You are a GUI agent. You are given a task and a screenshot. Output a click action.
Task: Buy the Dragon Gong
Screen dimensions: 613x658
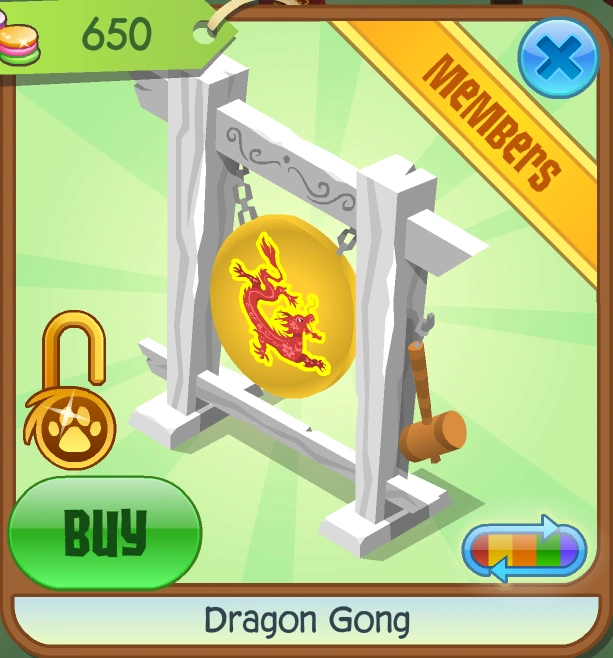[x=104, y=532]
